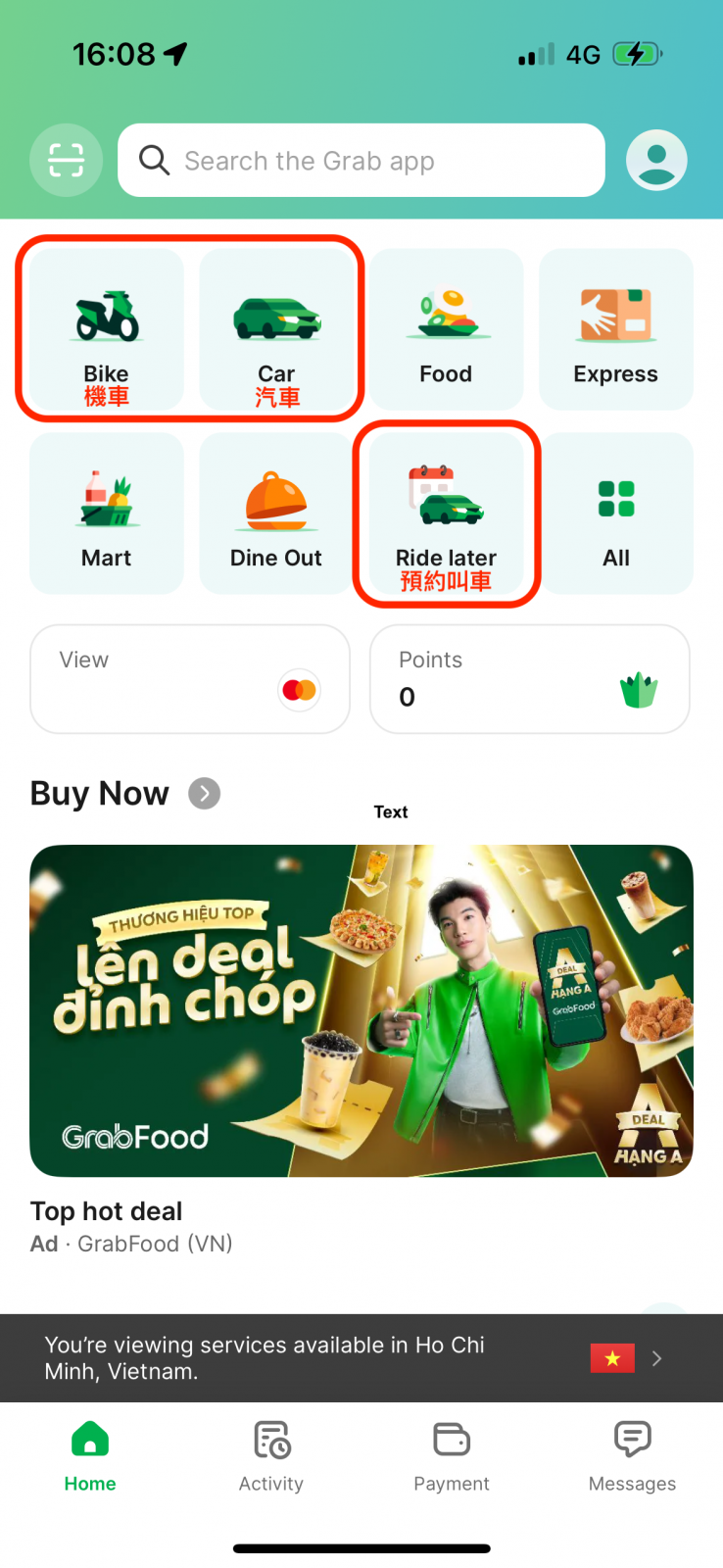Open the Food service
The height and width of the screenshot is (1568, 723).
(x=446, y=329)
